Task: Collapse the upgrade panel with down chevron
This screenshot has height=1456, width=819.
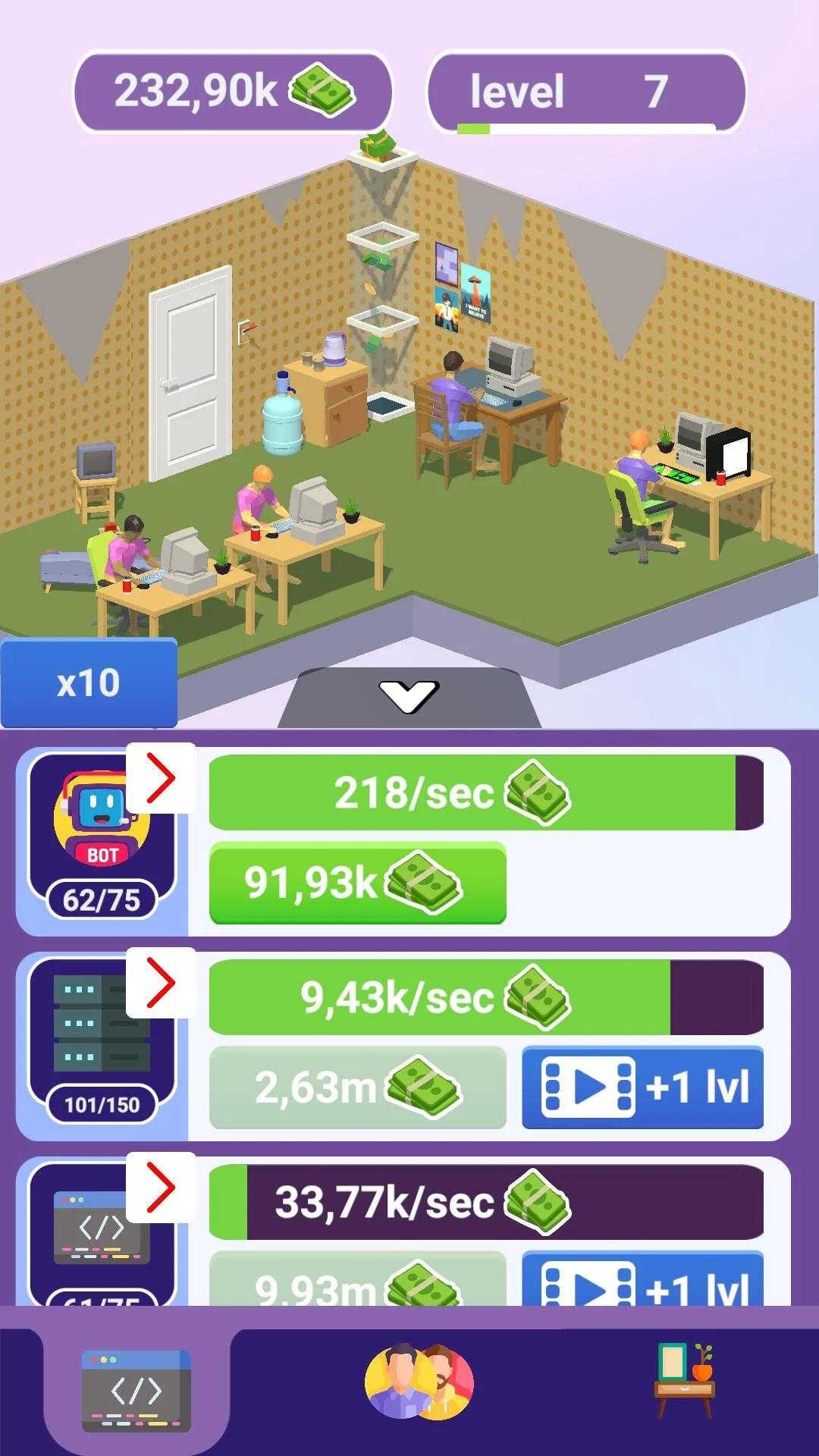Action: [x=409, y=695]
